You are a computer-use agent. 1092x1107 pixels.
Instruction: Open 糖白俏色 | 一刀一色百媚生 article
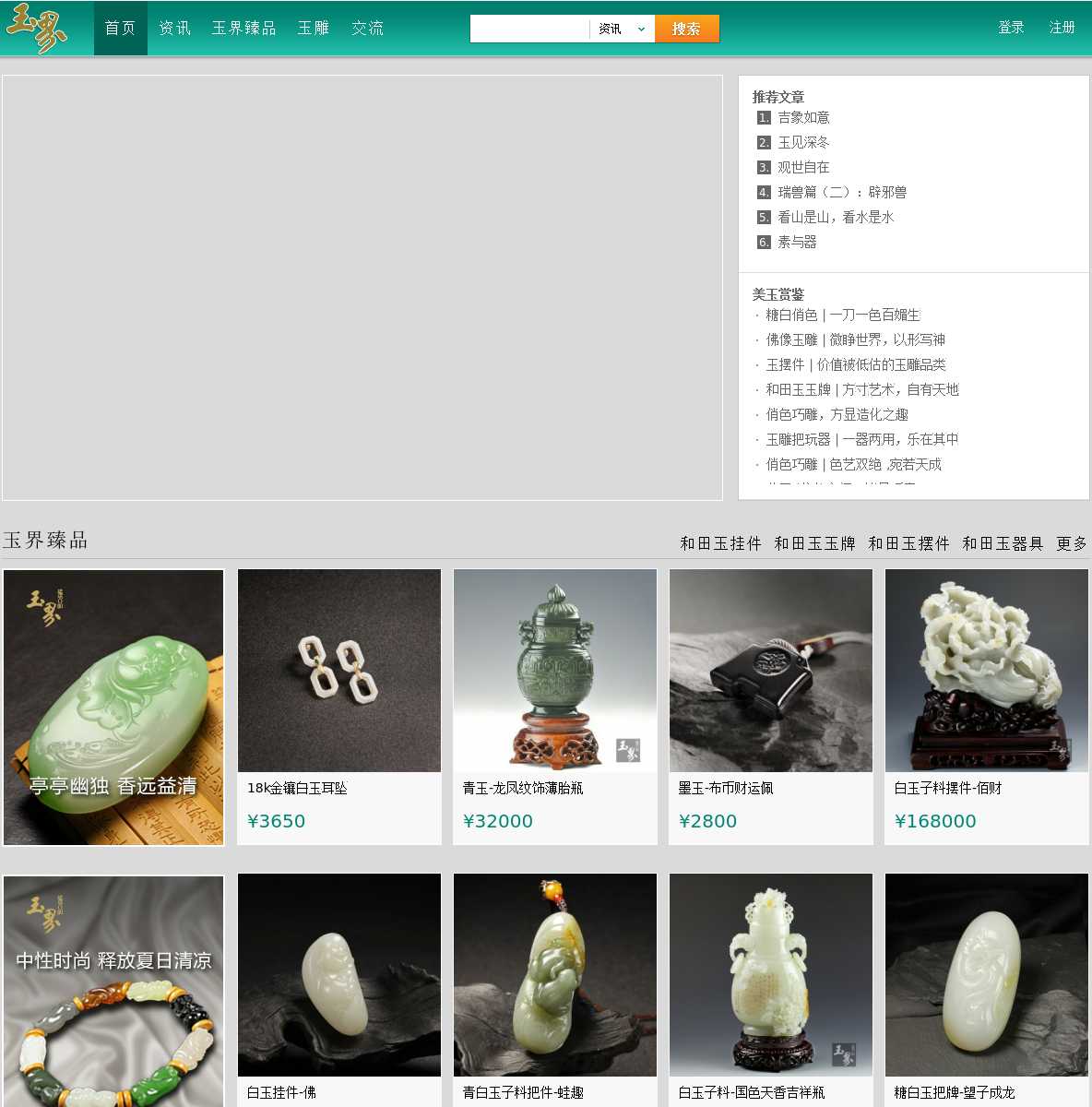[x=842, y=315]
